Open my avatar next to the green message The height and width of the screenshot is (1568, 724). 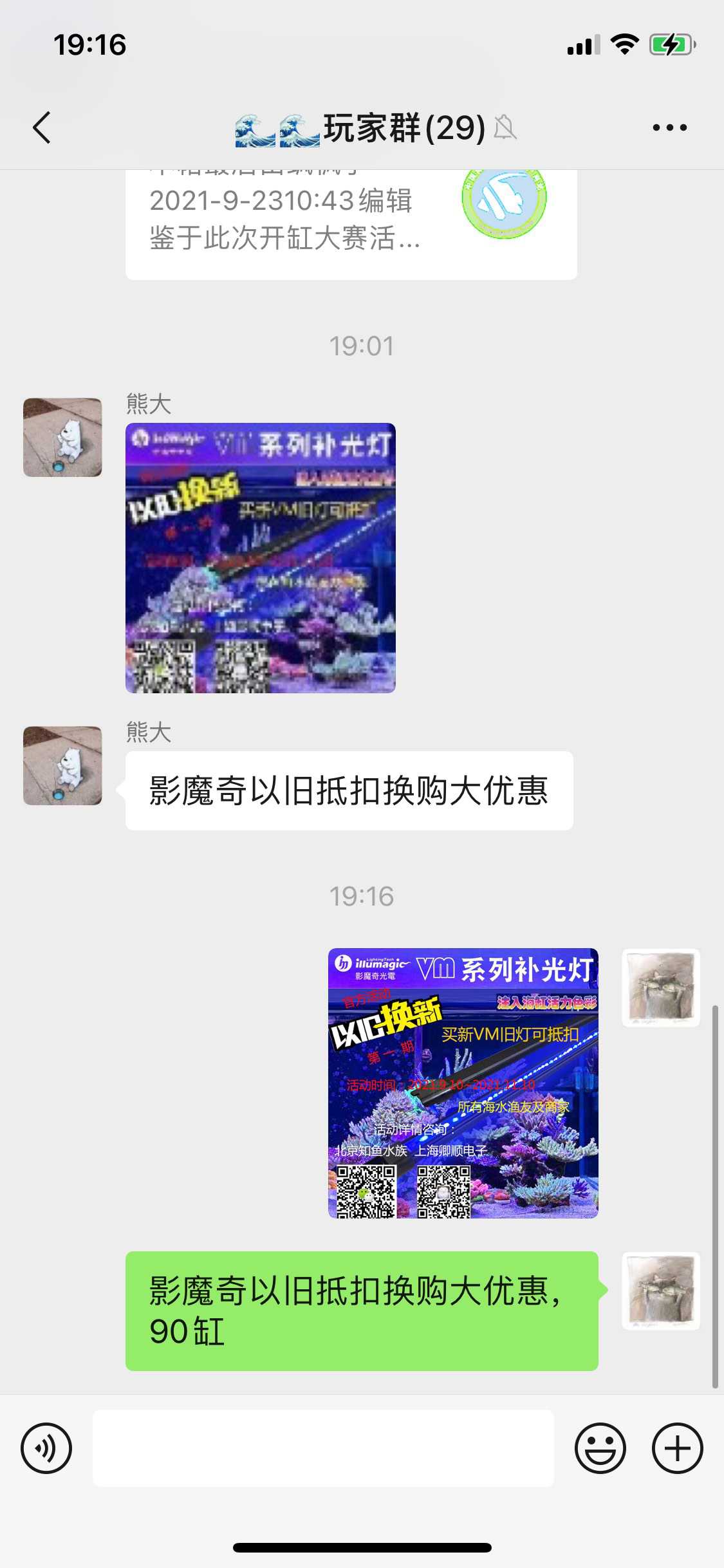660,1291
